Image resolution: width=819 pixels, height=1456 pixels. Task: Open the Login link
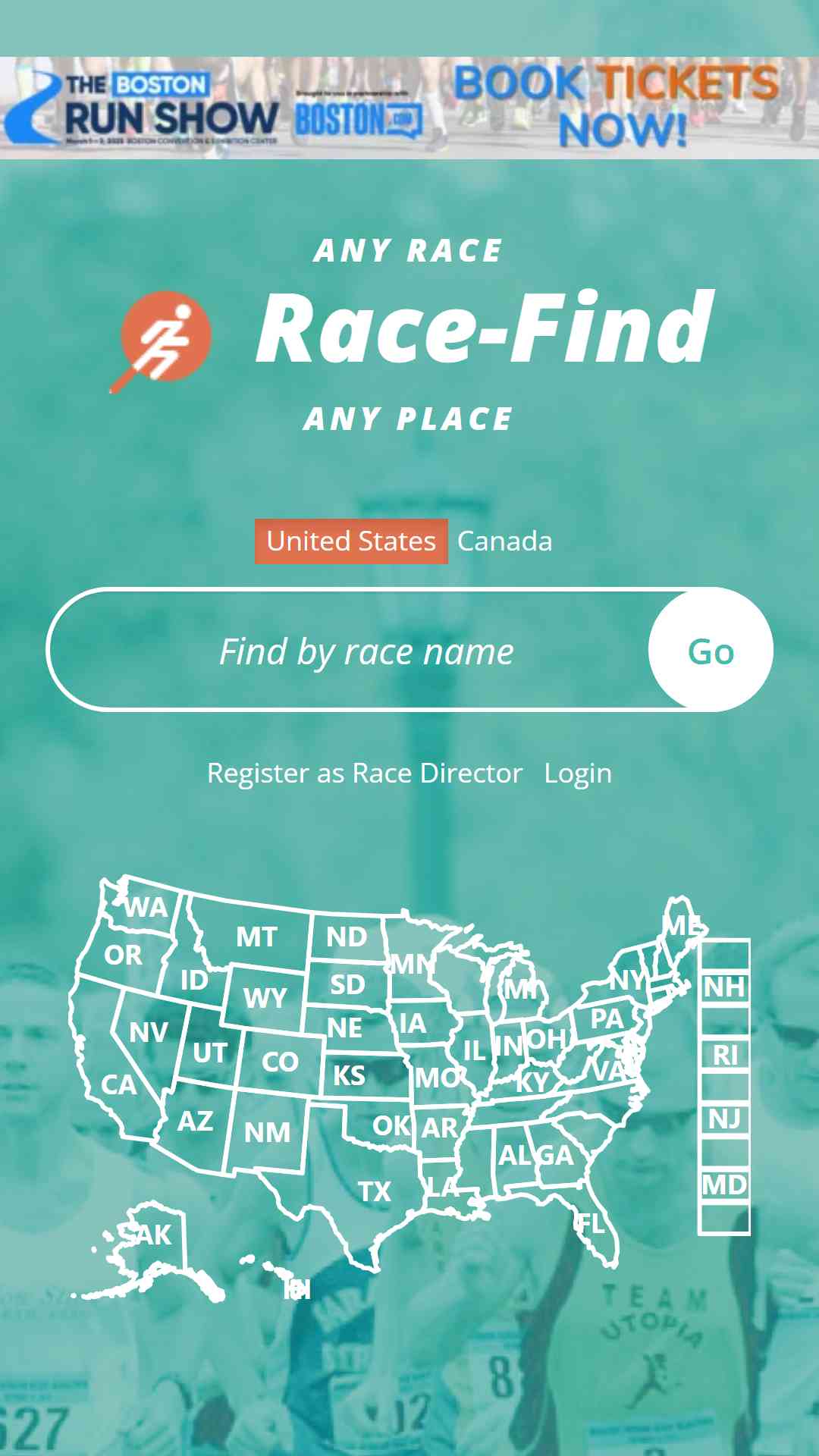(x=578, y=773)
